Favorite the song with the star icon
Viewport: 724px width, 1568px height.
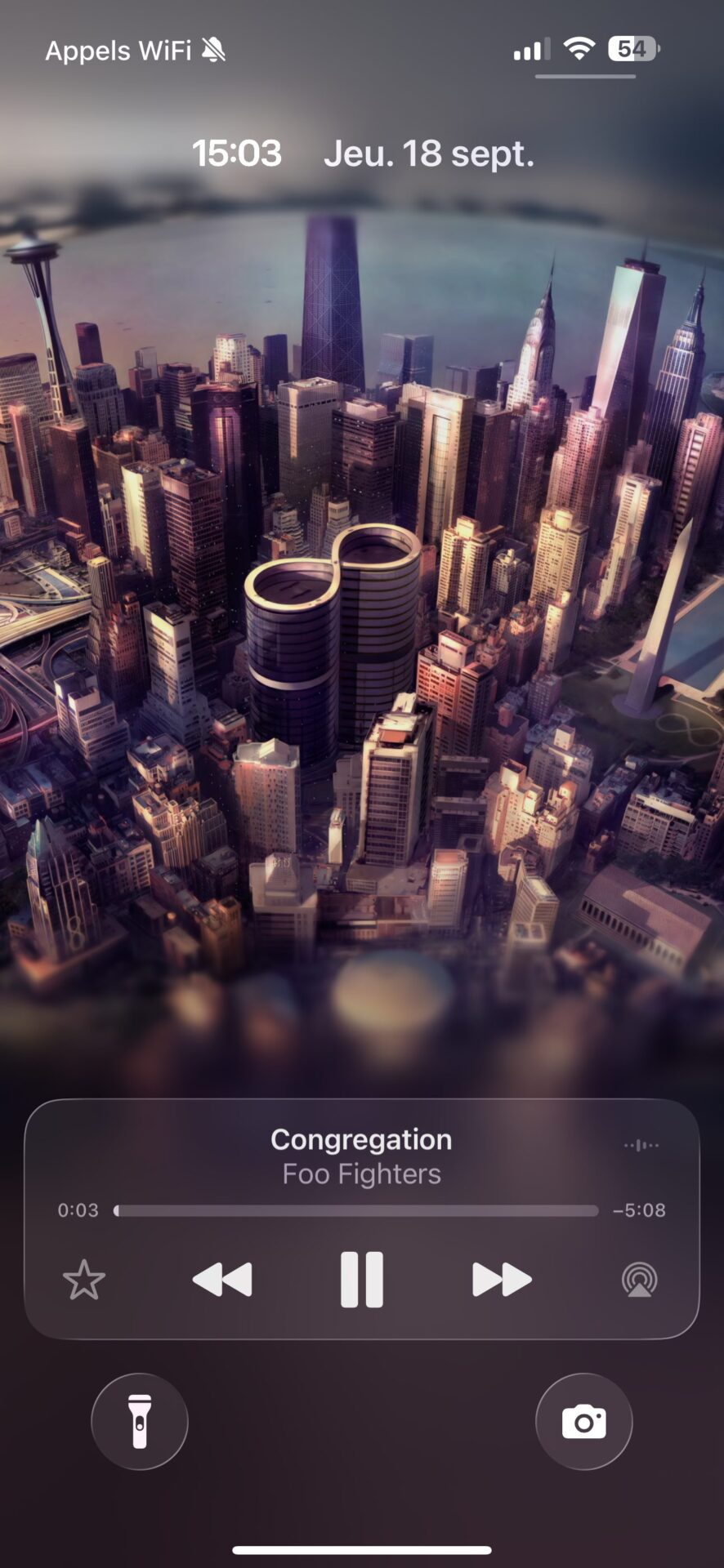[84, 1280]
